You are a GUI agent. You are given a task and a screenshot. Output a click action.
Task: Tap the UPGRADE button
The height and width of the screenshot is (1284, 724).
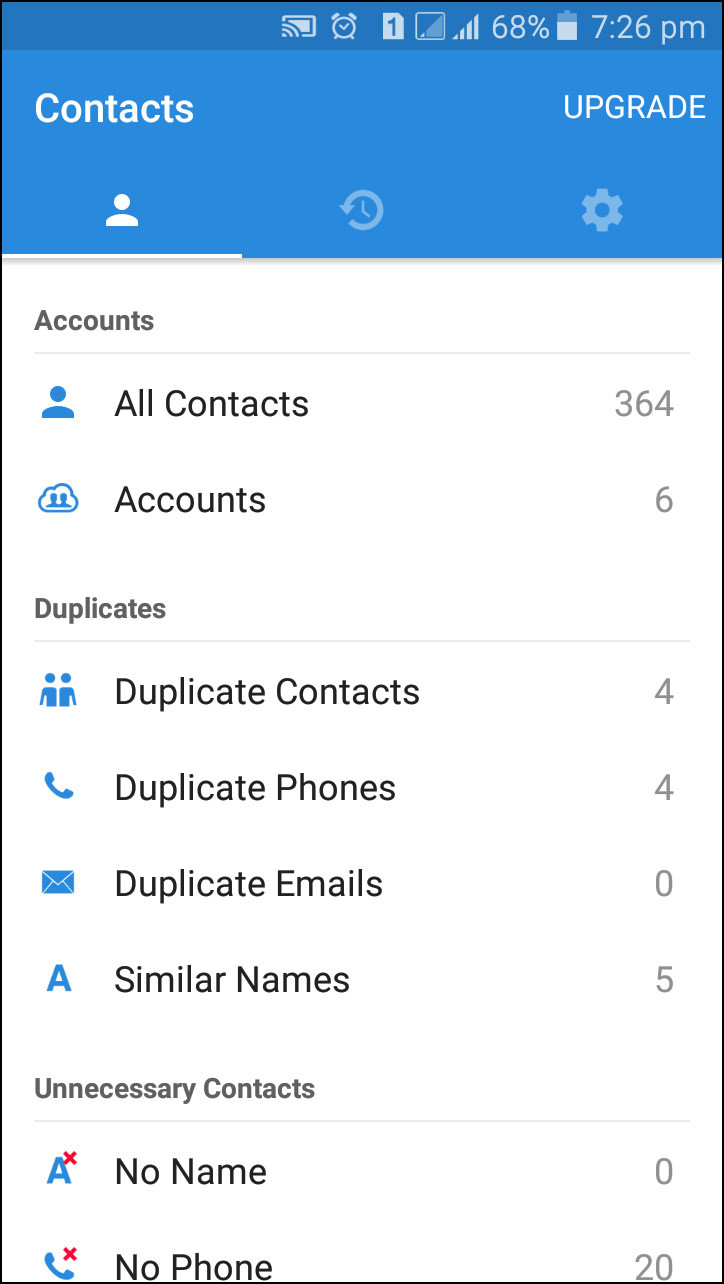634,108
